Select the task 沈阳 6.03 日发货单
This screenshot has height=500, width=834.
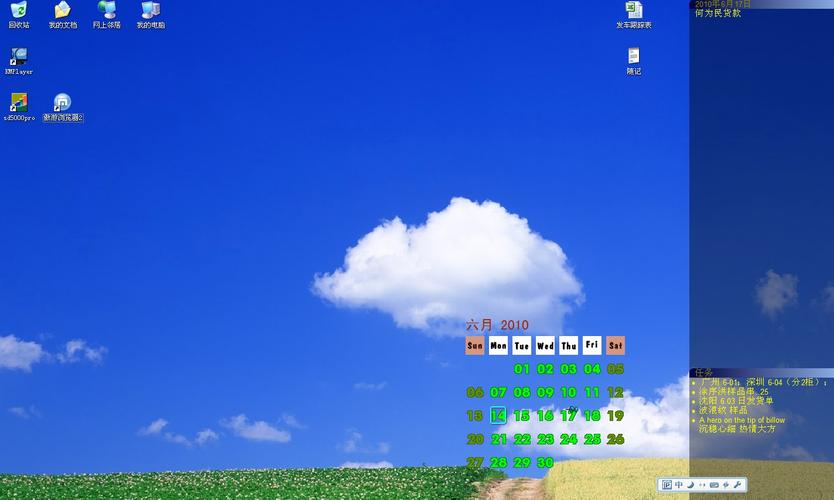736,401
